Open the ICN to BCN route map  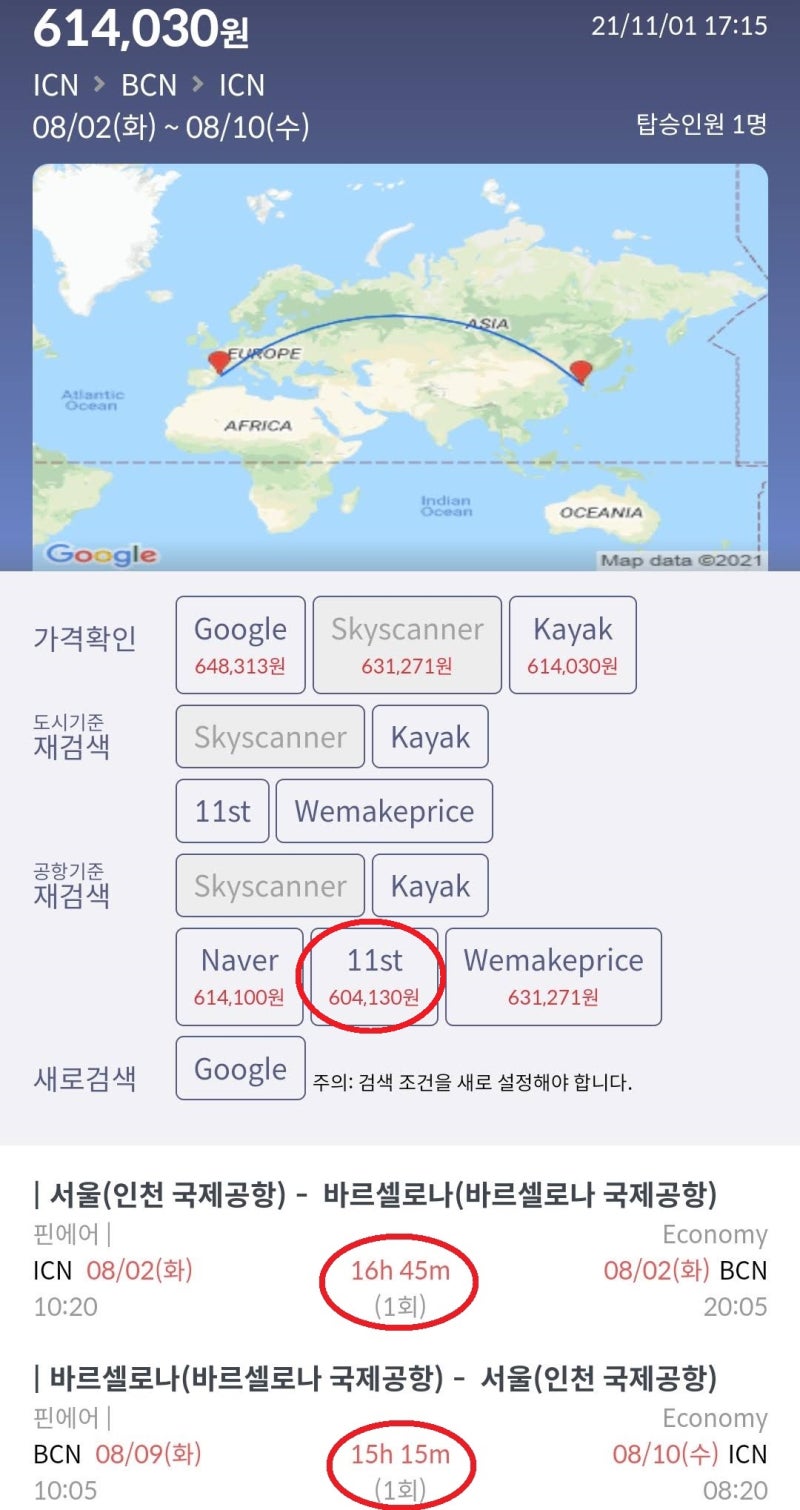click(400, 367)
